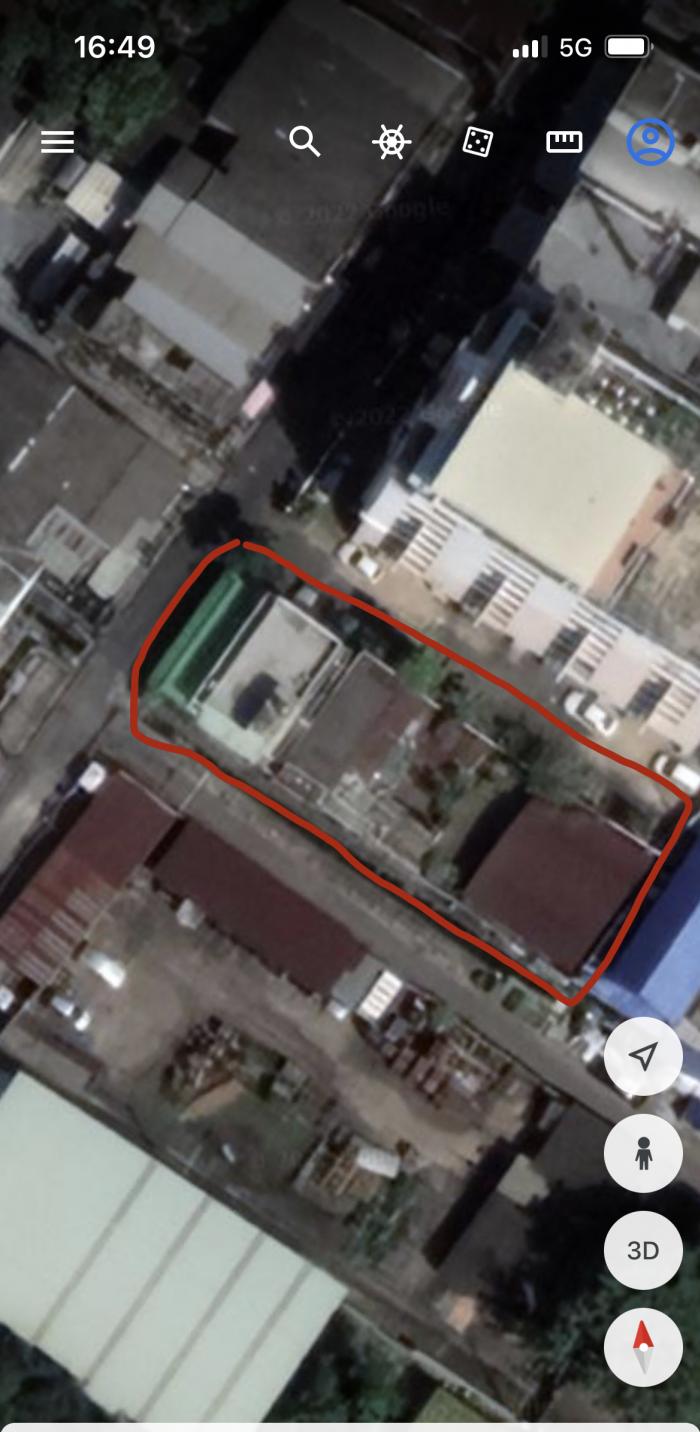Enter Street View with pegman button
The height and width of the screenshot is (1432, 700).
(643, 1153)
